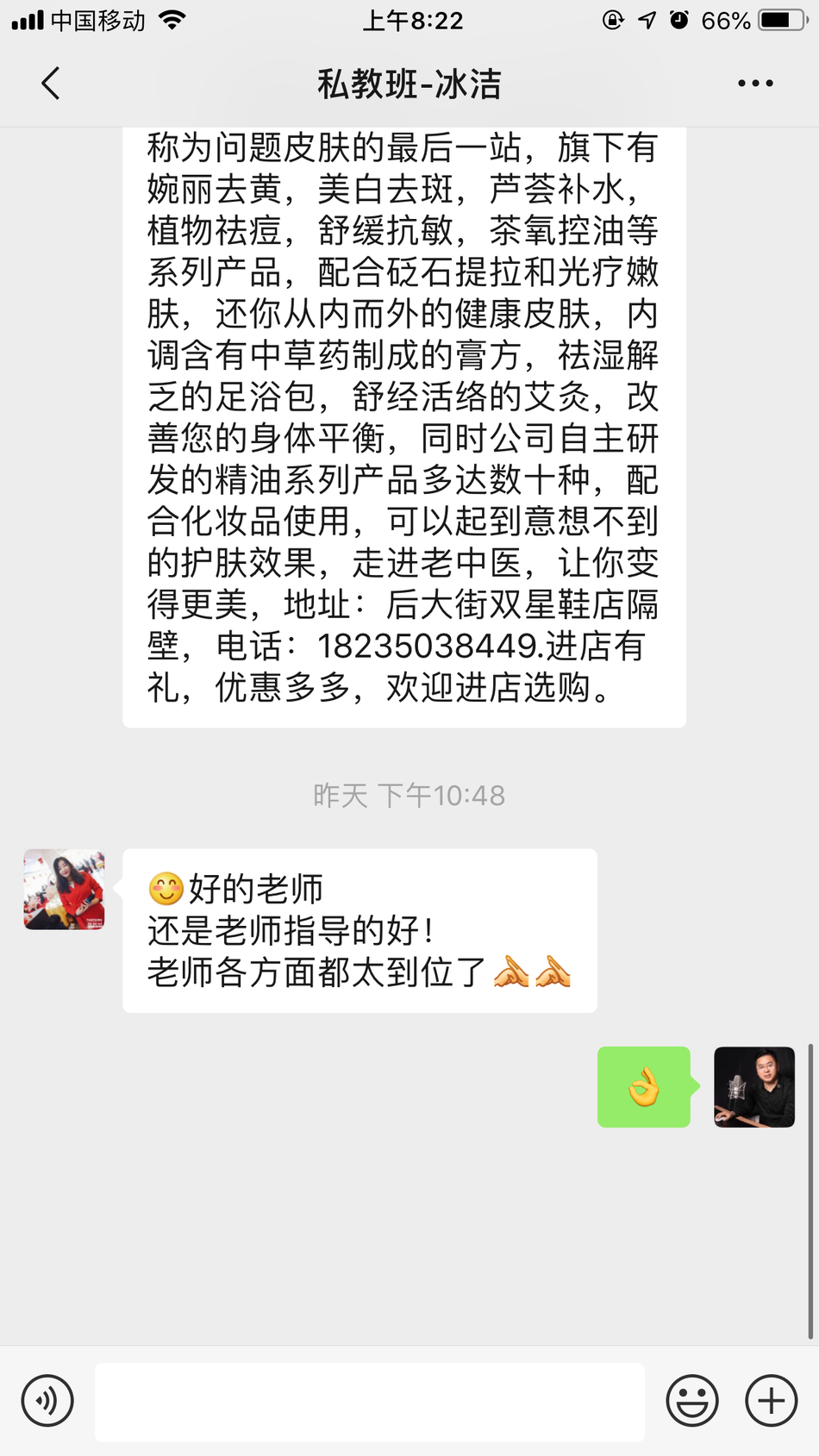Tap the location arrow icon in status bar
The image size is (819, 1456).
[x=646, y=21]
